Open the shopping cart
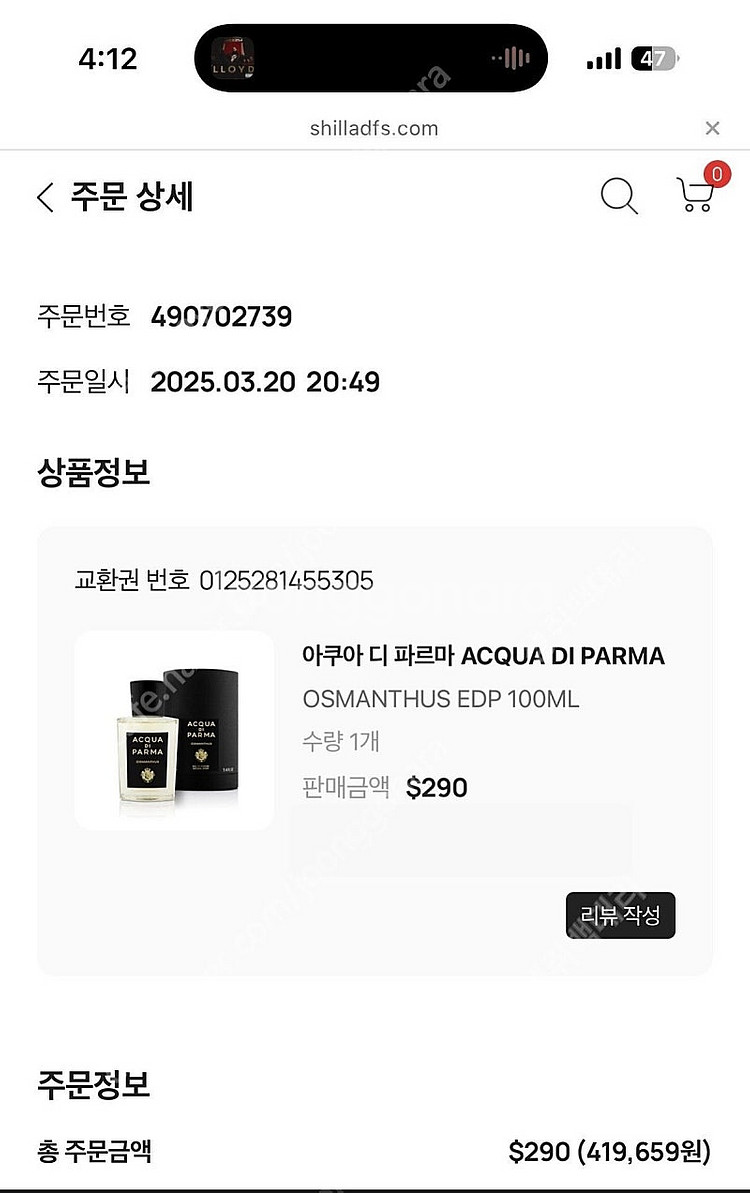Viewport: 750px width, 1193px height. click(x=697, y=194)
